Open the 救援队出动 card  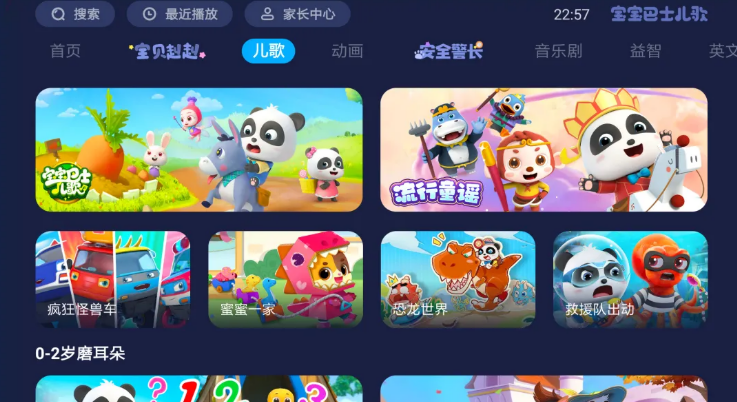(630, 279)
